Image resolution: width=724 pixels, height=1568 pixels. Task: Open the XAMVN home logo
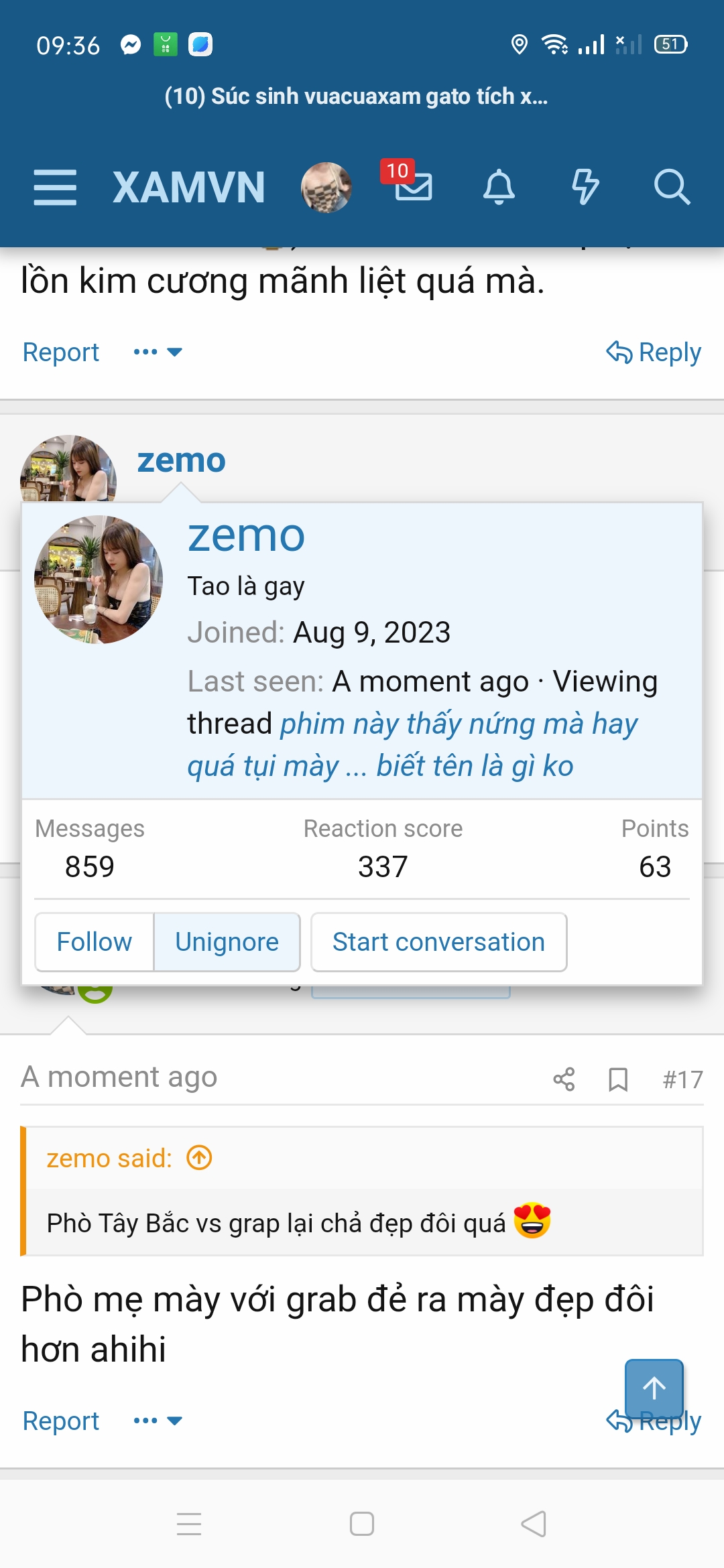point(189,187)
